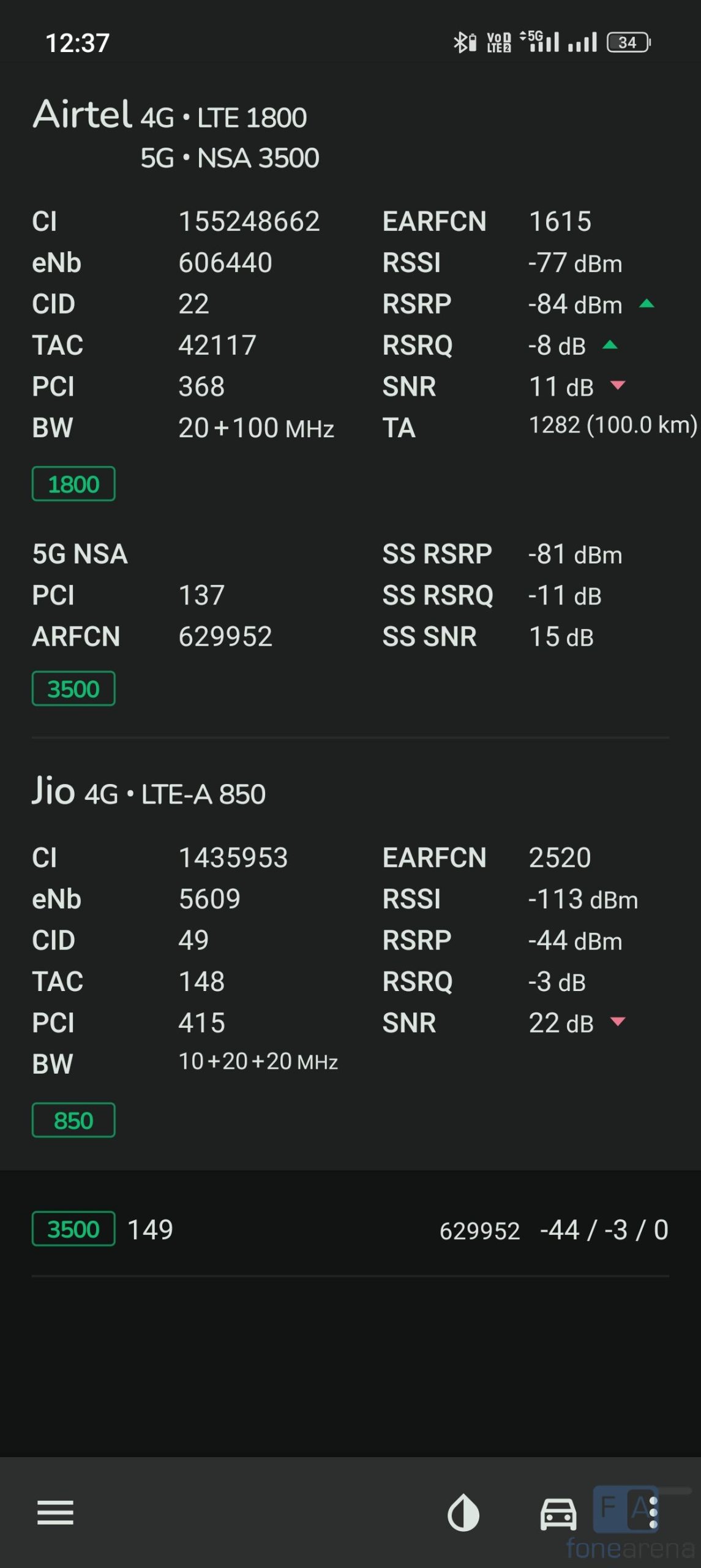Toggle the dark theme contrast icon

point(463,1513)
